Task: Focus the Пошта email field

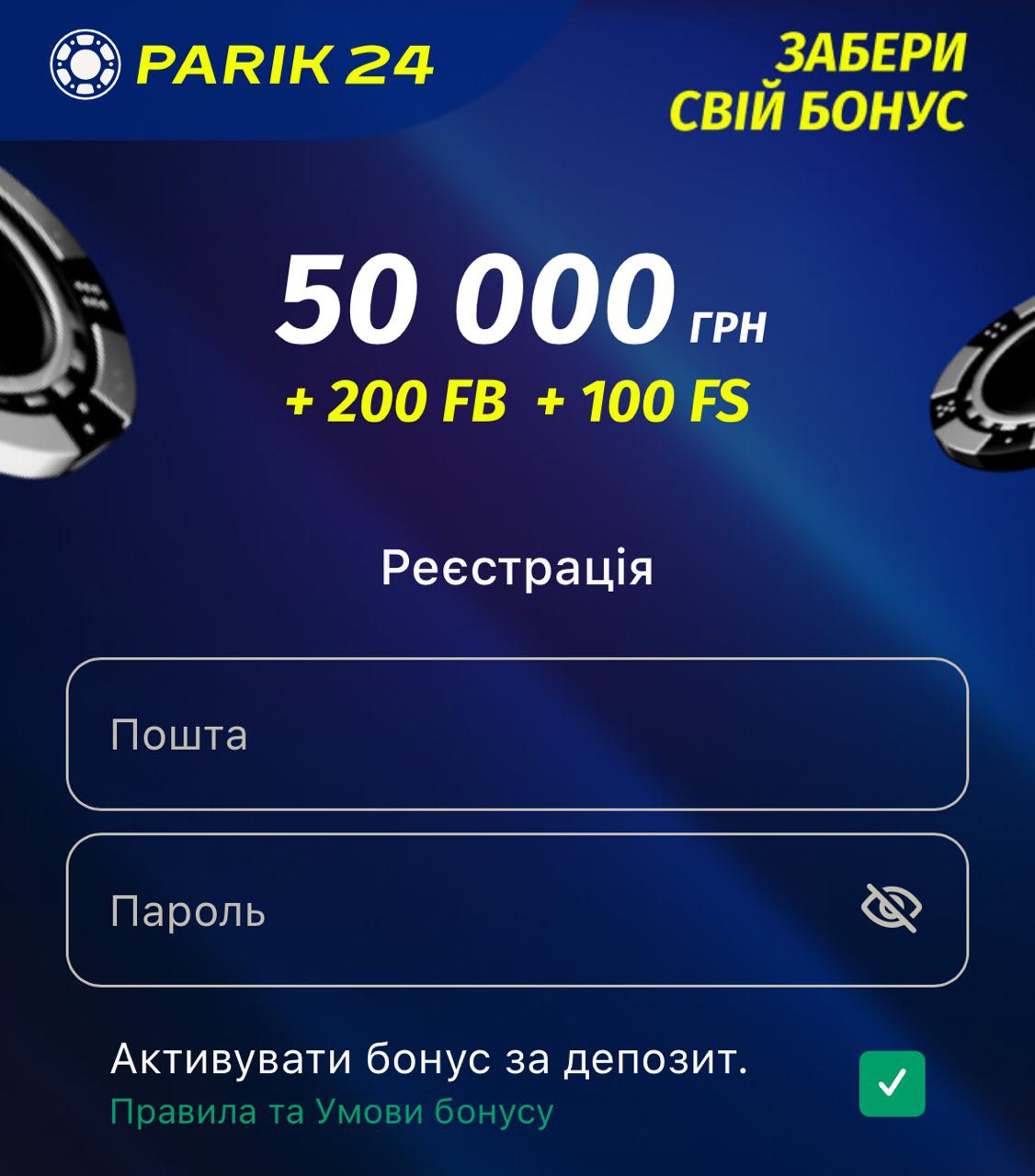Action: pyautogui.click(x=517, y=734)
